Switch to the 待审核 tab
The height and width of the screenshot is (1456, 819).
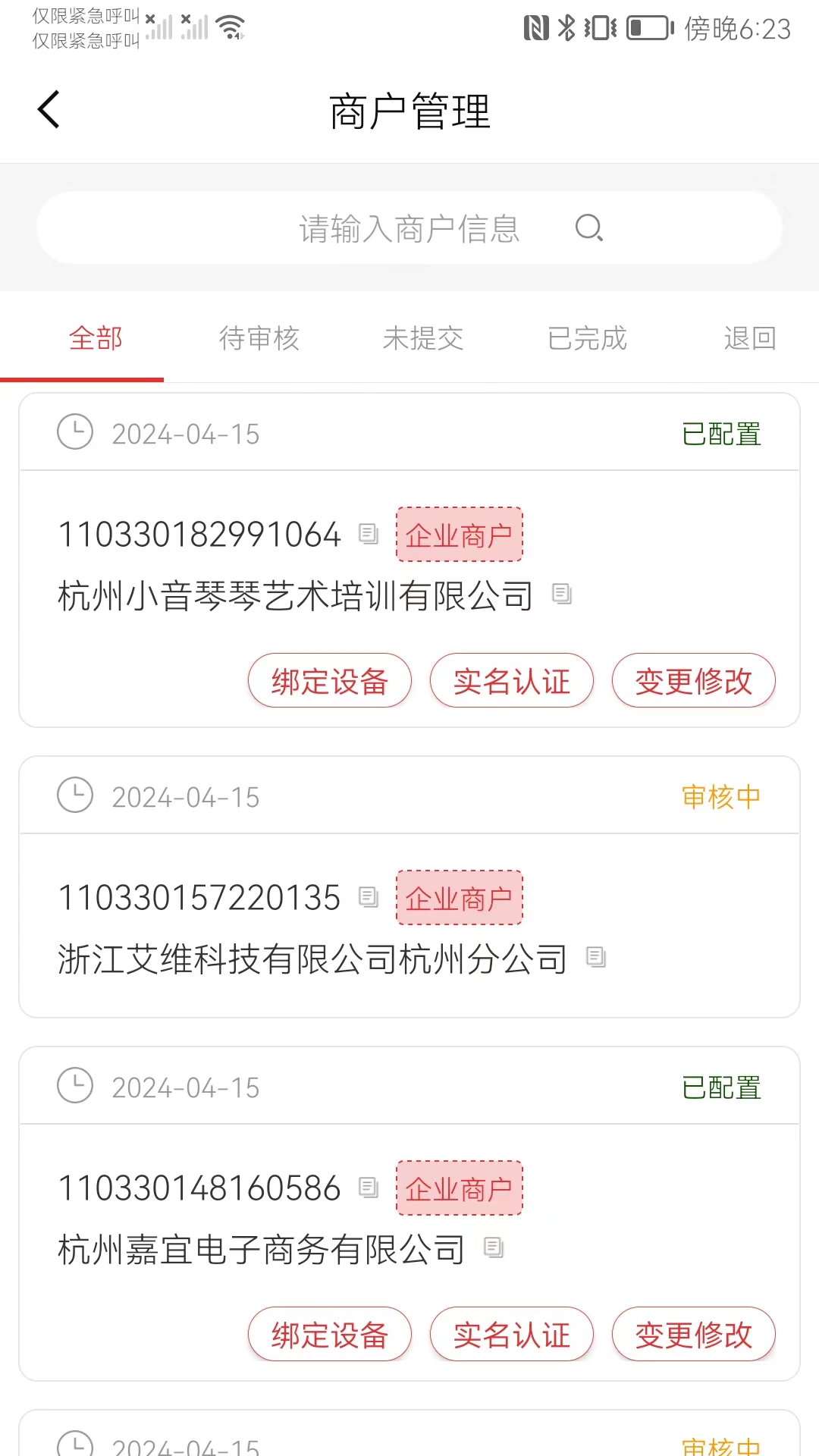point(259,338)
